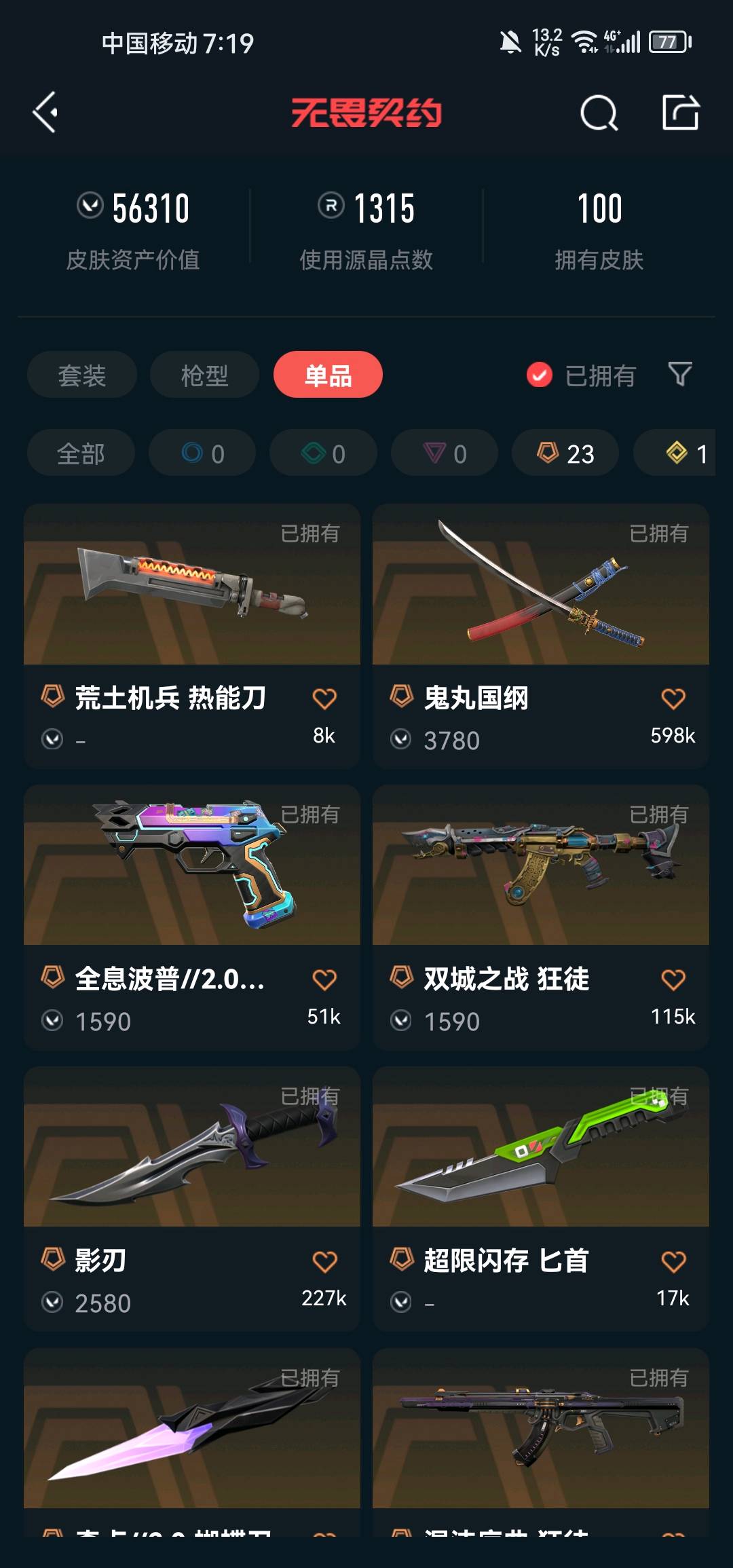The width and height of the screenshot is (733, 1568).
Task: Select the 单品 tab
Action: (x=328, y=375)
